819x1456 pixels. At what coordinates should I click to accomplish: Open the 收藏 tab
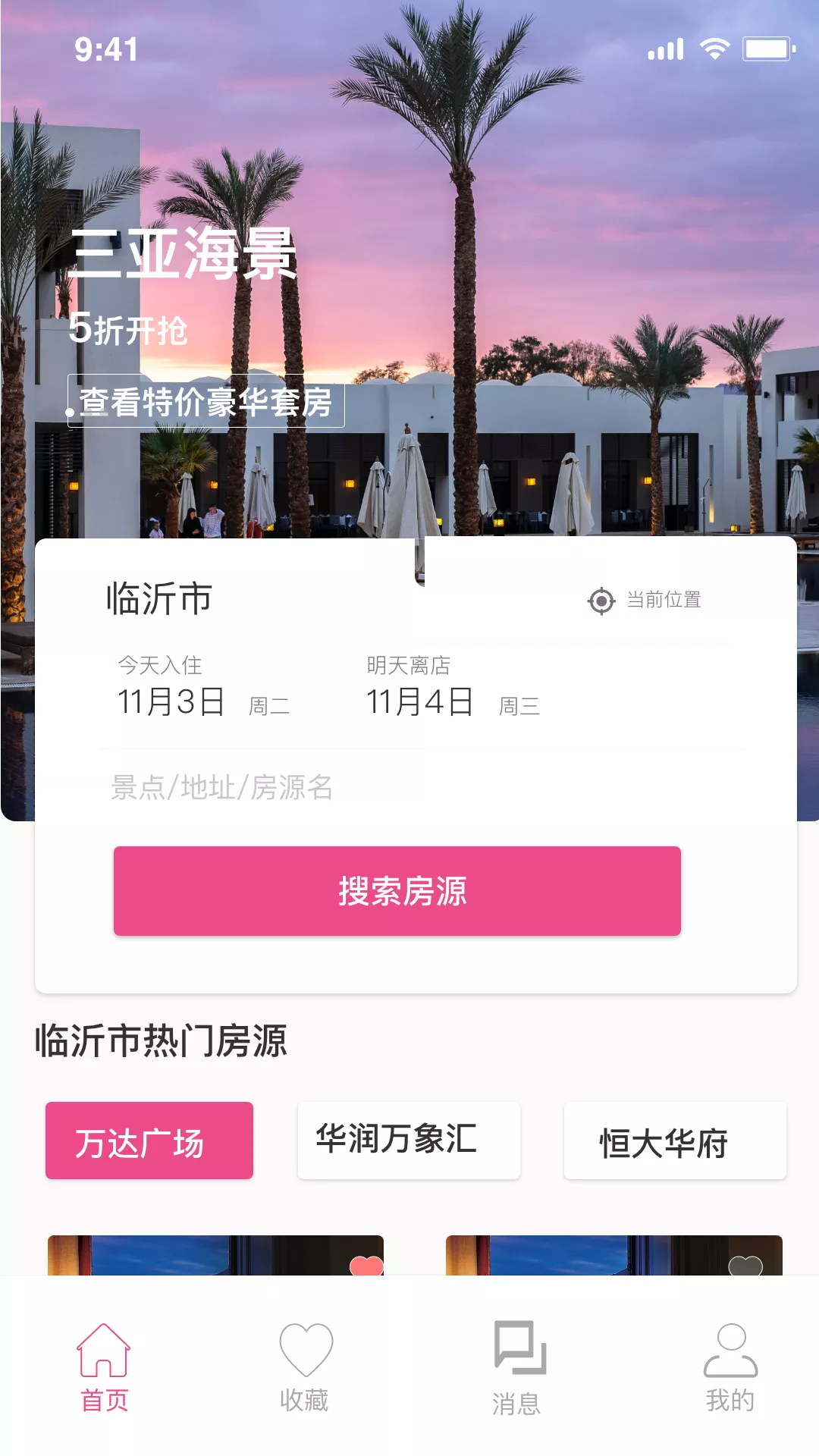coord(305,1367)
